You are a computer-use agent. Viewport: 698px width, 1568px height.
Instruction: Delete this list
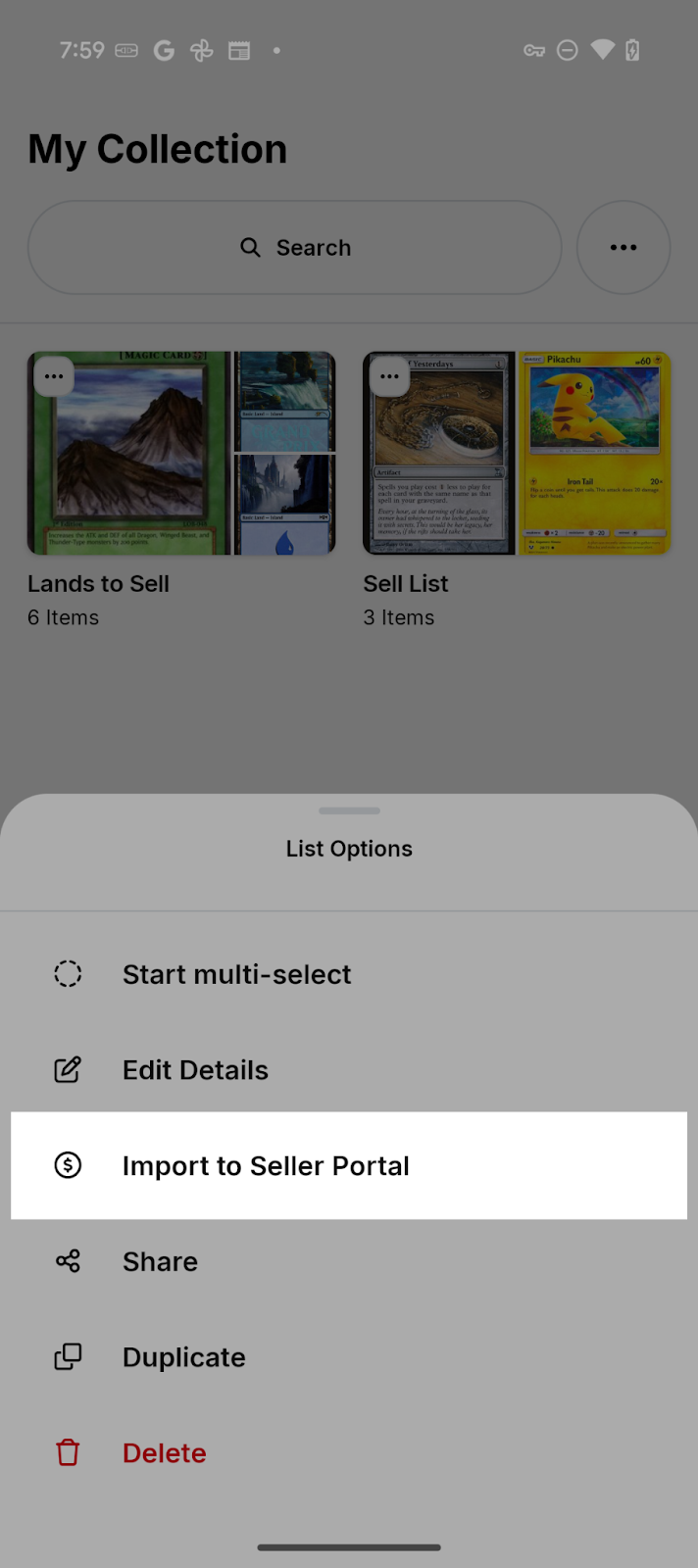click(x=164, y=1453)
